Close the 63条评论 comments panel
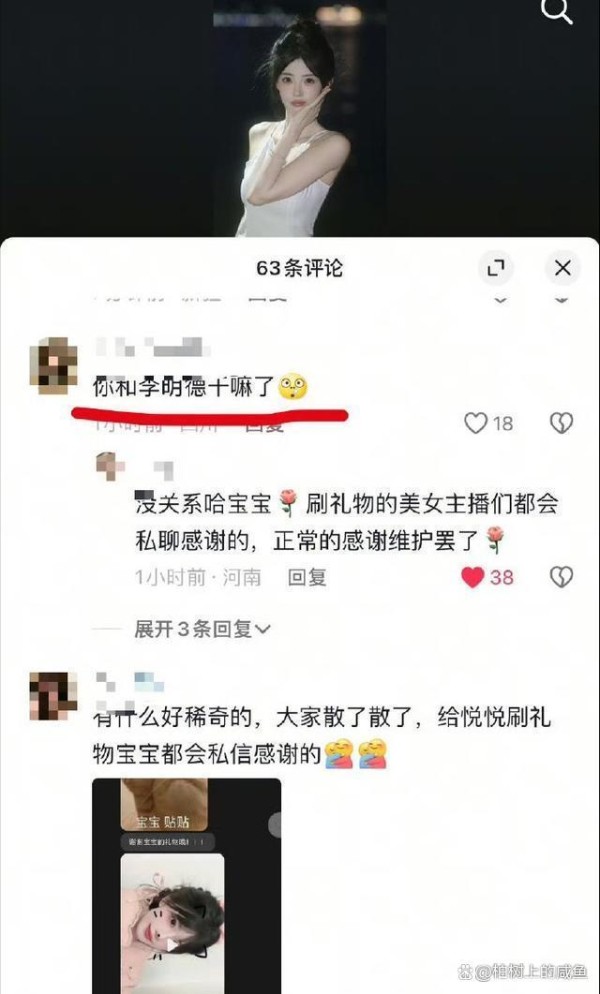Viewport: 600px width, 994px height. click(562, 268)
